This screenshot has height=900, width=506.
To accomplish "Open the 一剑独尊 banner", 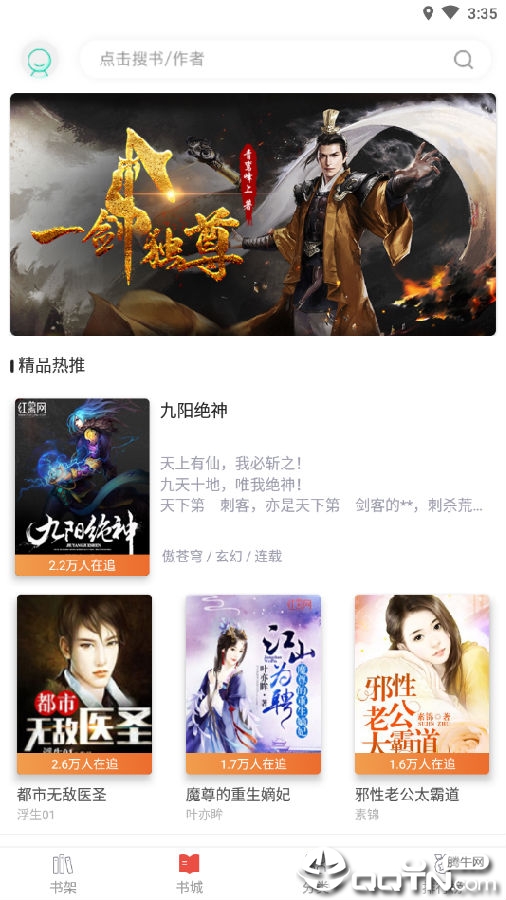I will point(253,214).
